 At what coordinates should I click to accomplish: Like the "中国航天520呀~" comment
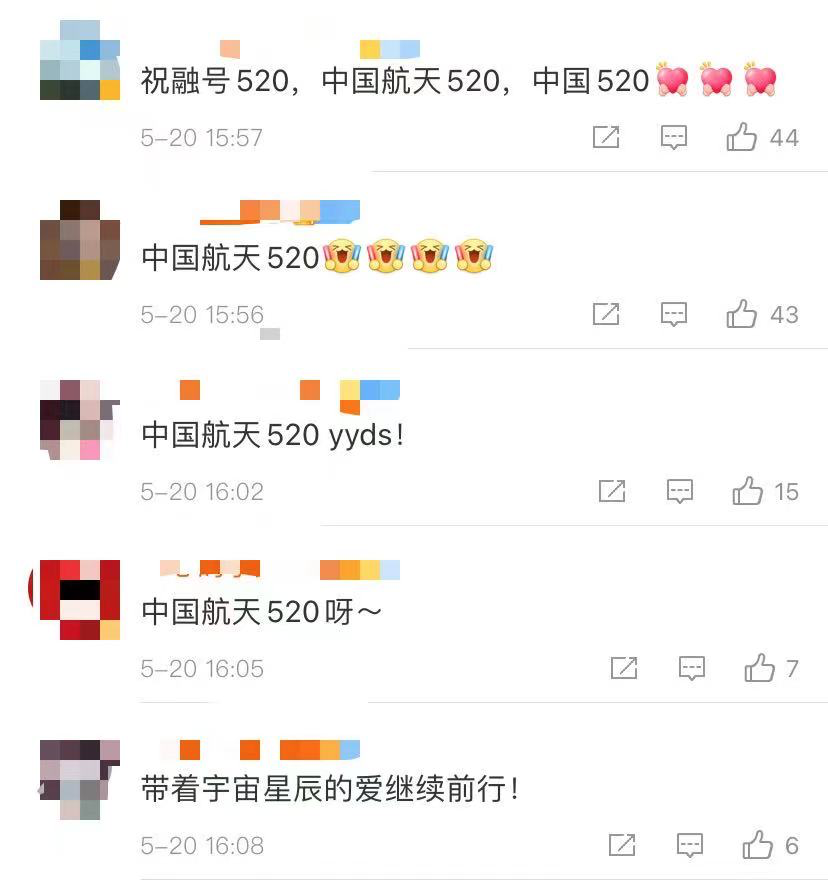tap(760, 668)
